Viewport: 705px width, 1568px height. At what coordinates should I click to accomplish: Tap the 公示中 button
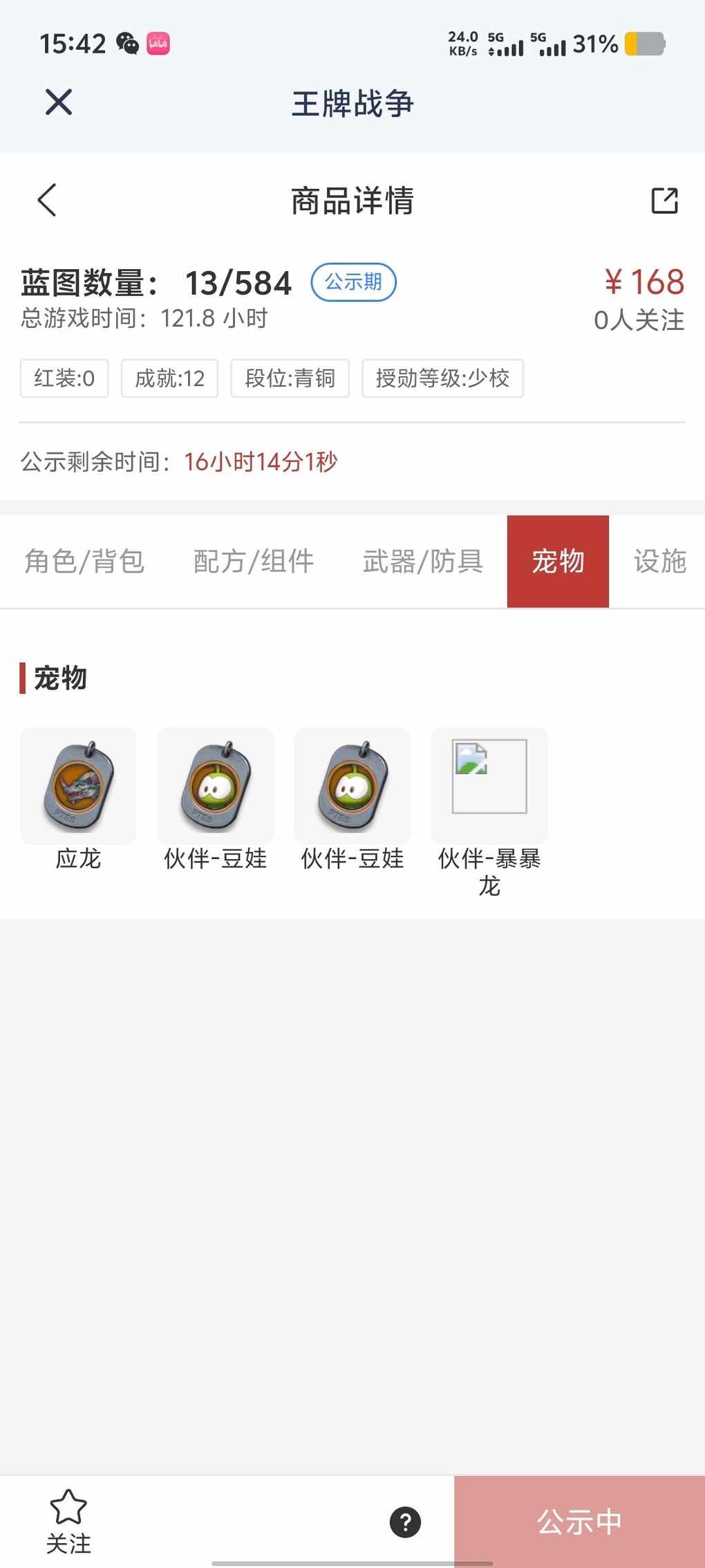(579, 1522)
